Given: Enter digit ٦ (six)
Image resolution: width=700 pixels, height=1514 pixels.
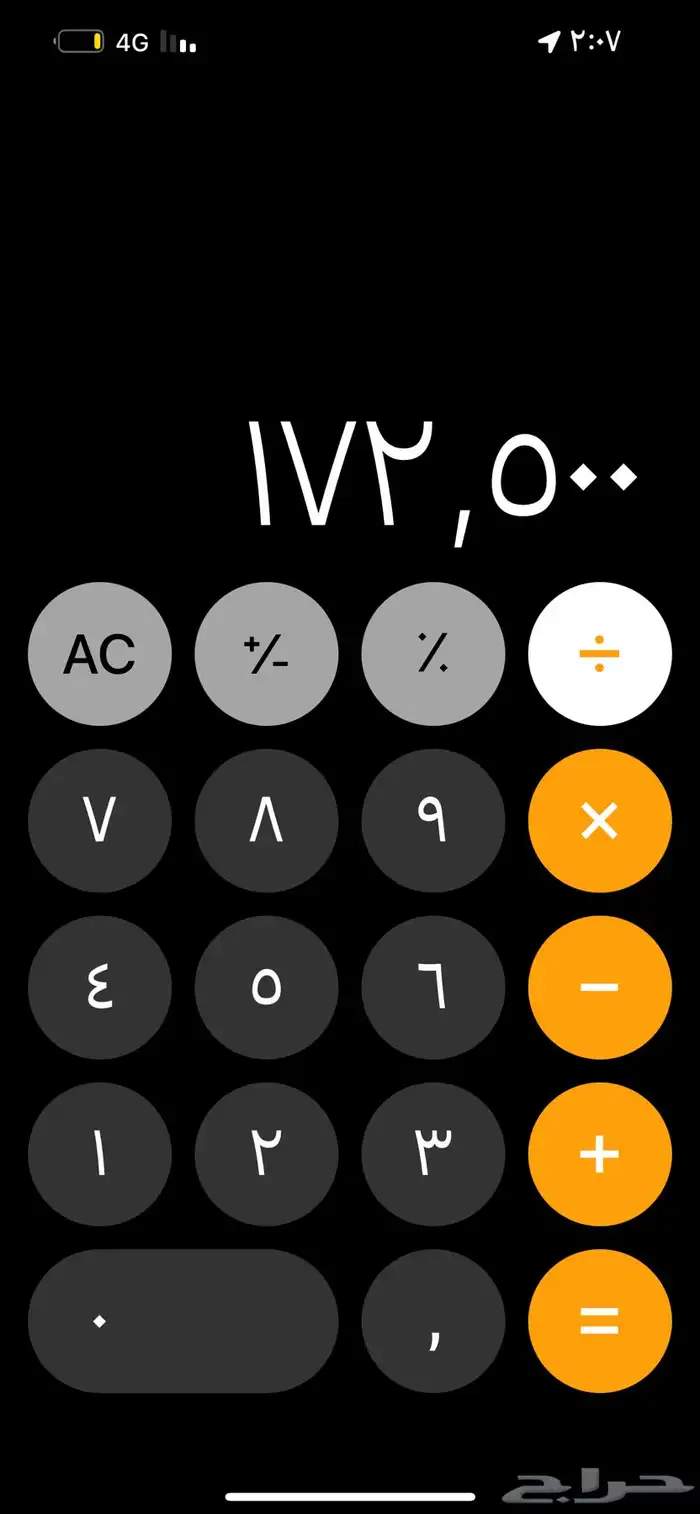Looking at the screenshot, I should pos(433,987).
